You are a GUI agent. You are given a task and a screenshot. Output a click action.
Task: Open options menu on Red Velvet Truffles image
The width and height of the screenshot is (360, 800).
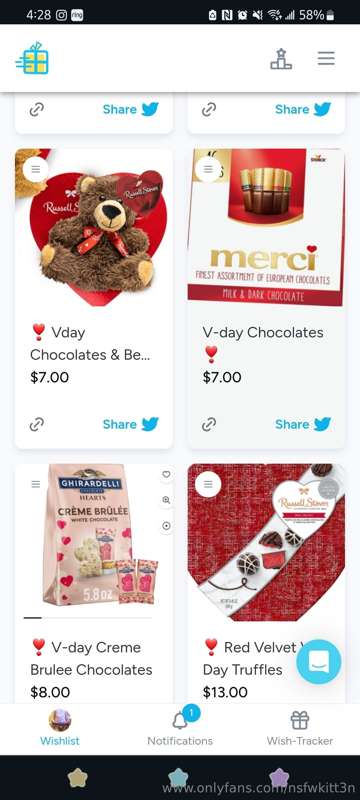pyautogui.click(x=208, y=484)
